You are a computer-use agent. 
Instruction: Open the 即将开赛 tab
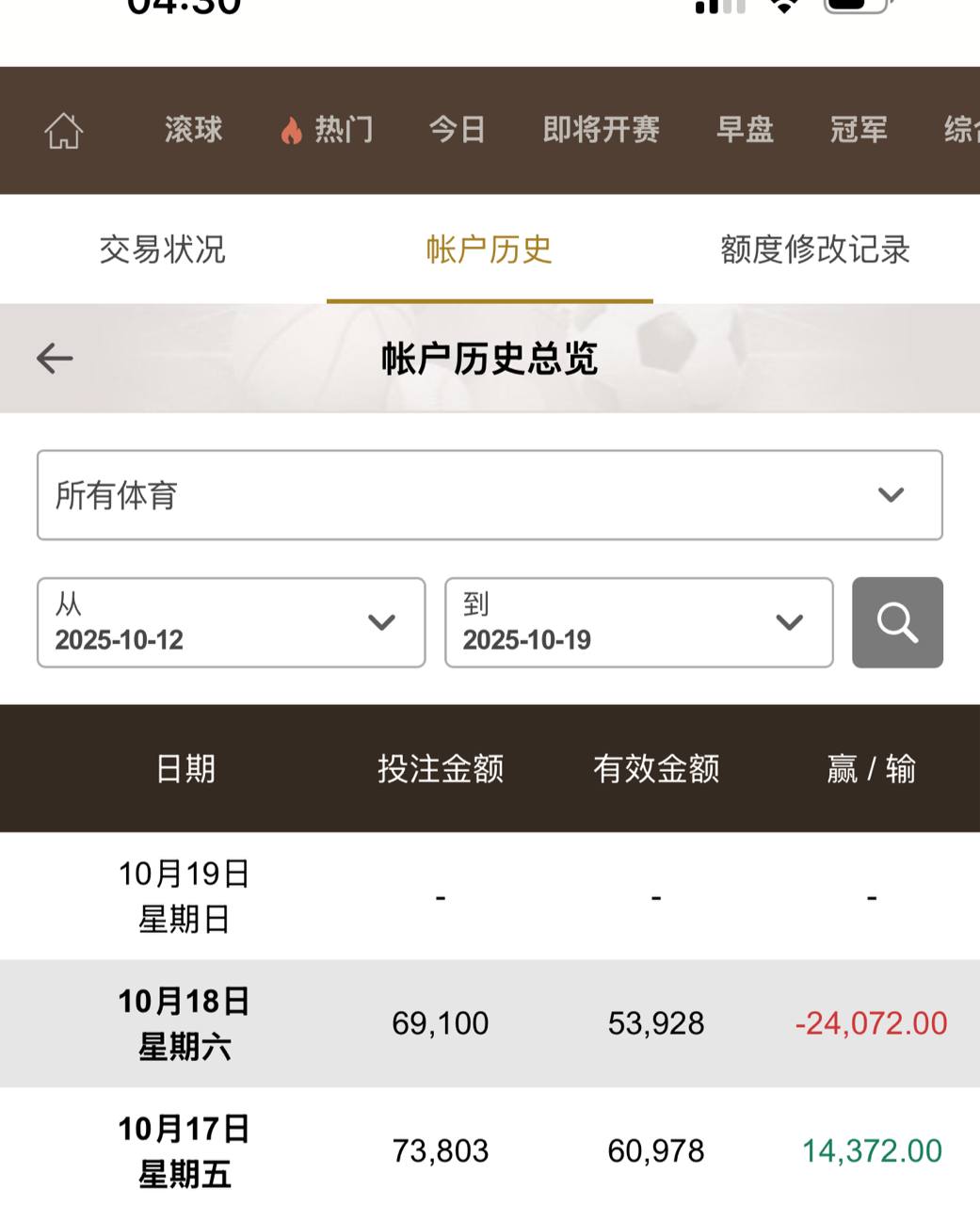click(601, 130)
